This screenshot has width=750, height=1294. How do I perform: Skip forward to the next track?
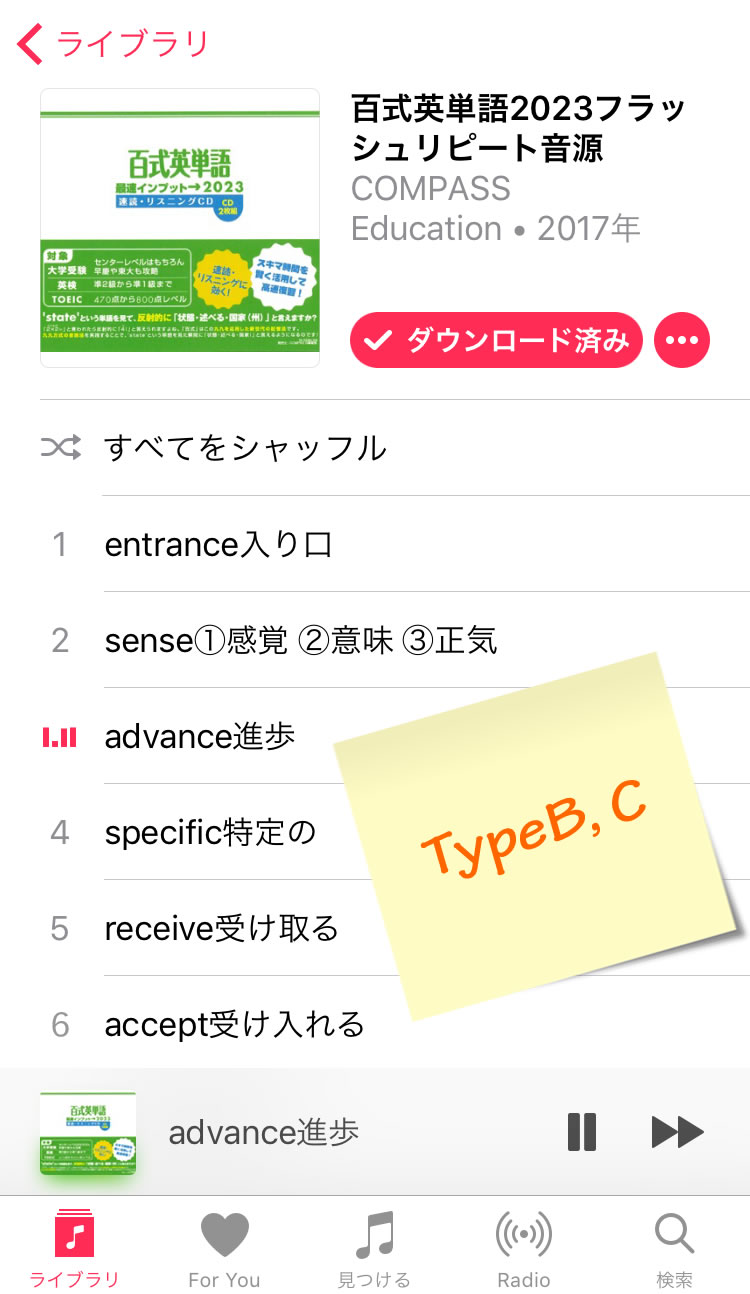point(678,1132)
